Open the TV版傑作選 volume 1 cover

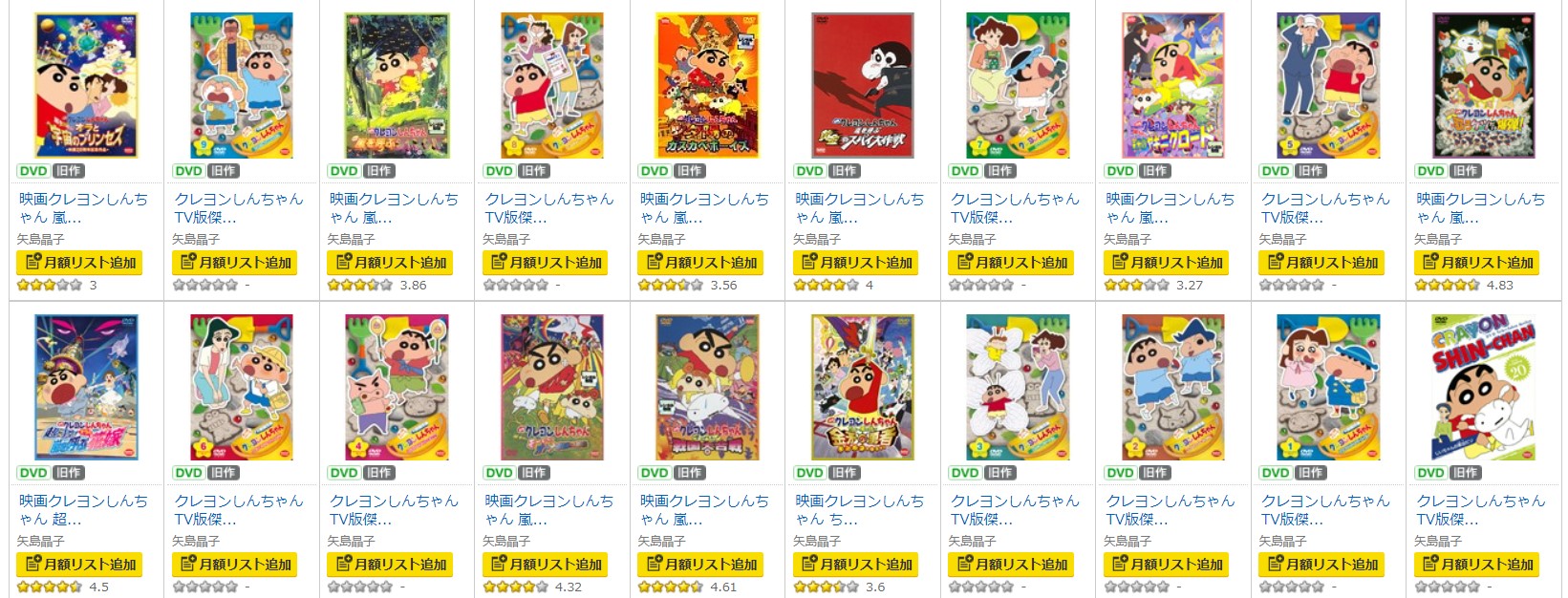(x=1328, y=387)
